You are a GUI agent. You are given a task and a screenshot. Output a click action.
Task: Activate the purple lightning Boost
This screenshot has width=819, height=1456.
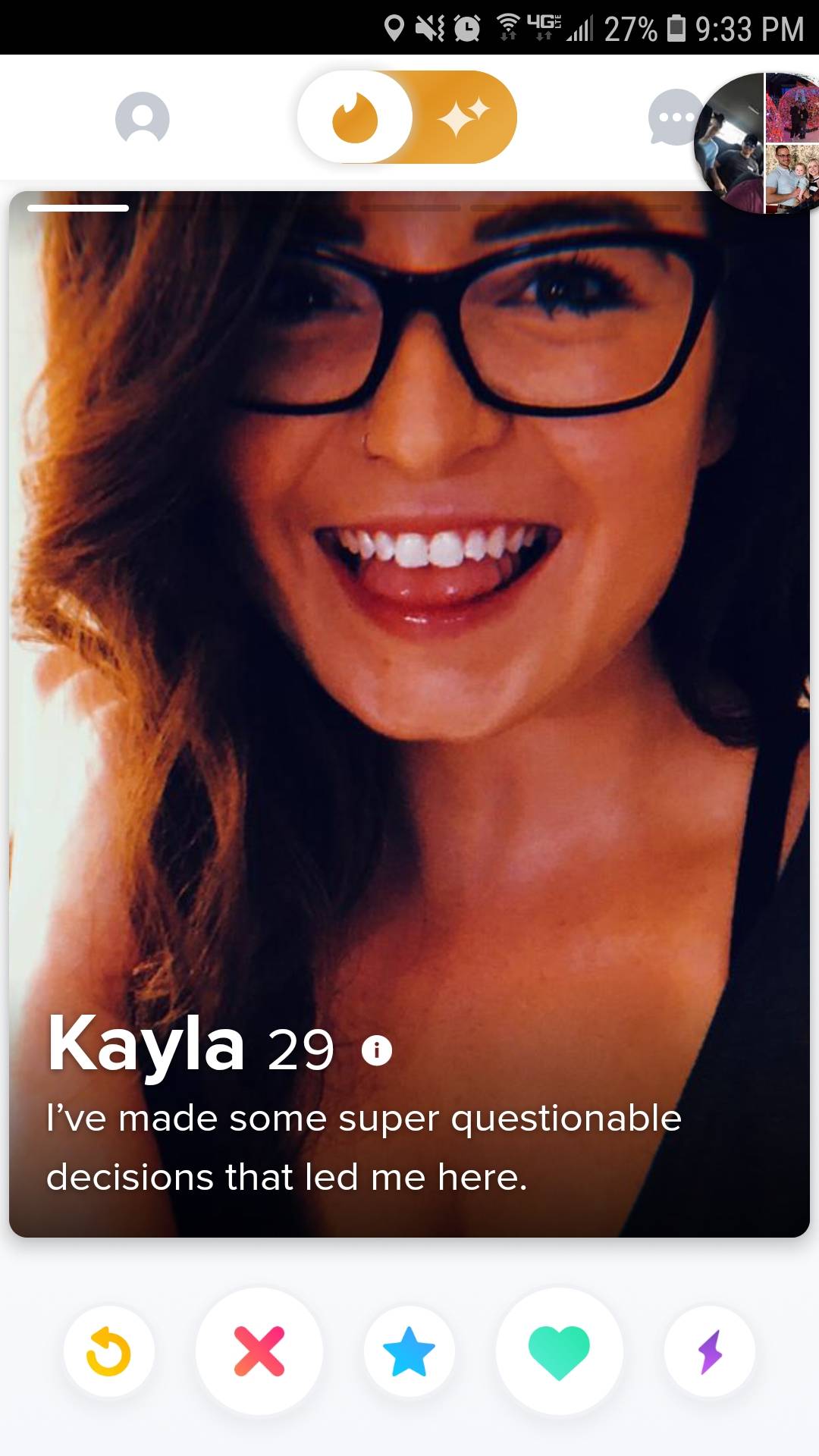(710, 1351)
